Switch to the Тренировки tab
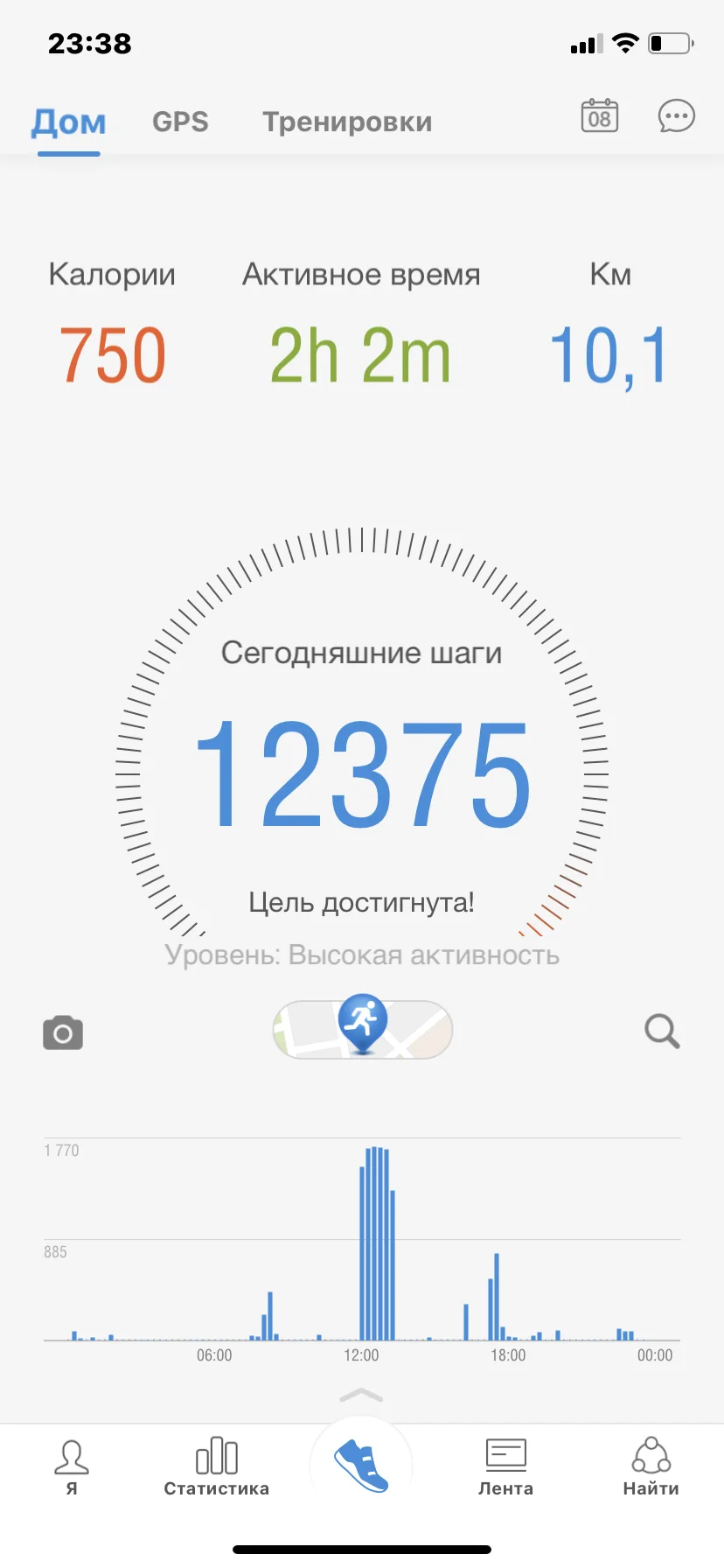 click(347, 122)
